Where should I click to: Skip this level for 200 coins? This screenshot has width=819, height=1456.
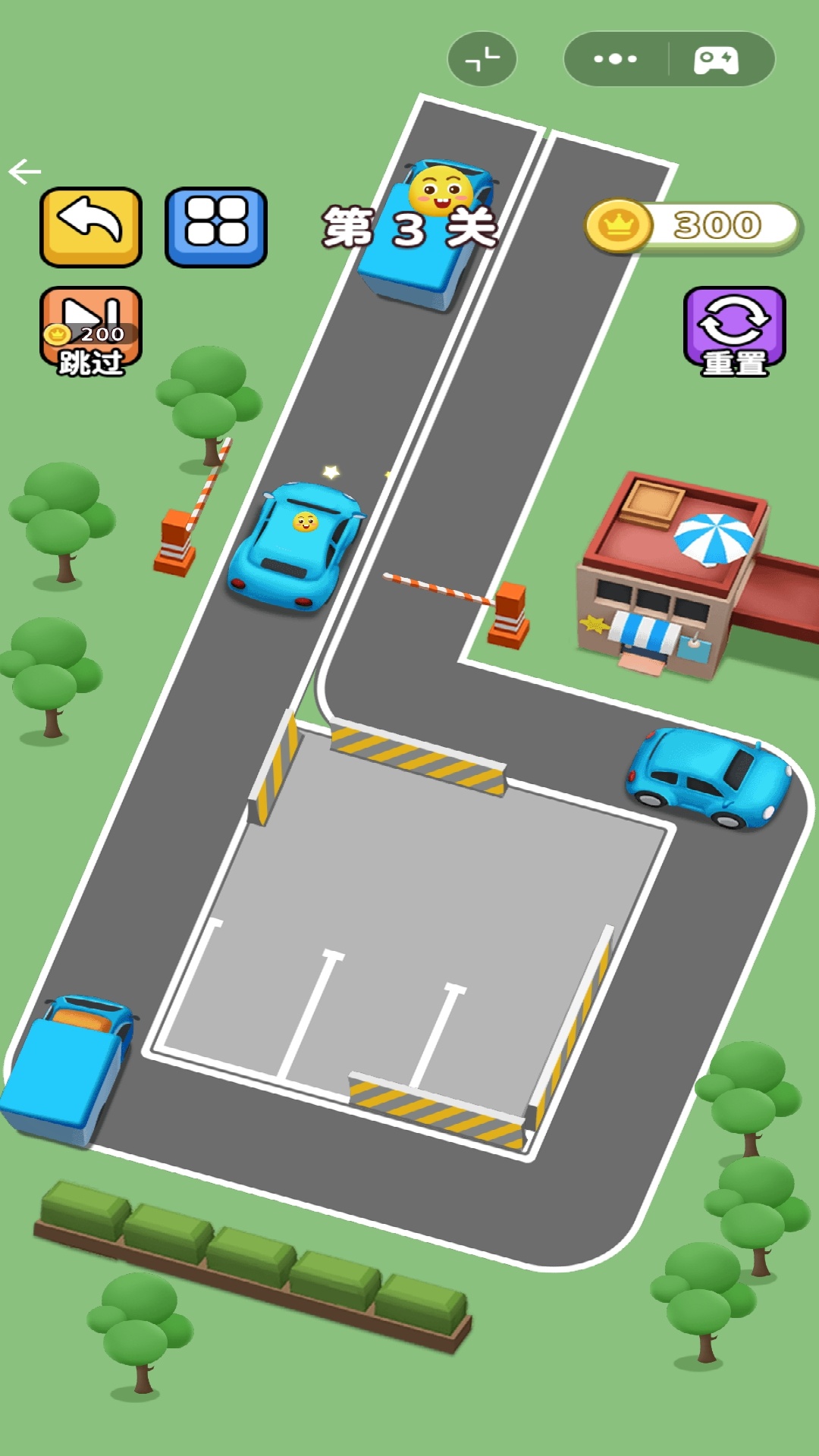(x=91, y=331)
